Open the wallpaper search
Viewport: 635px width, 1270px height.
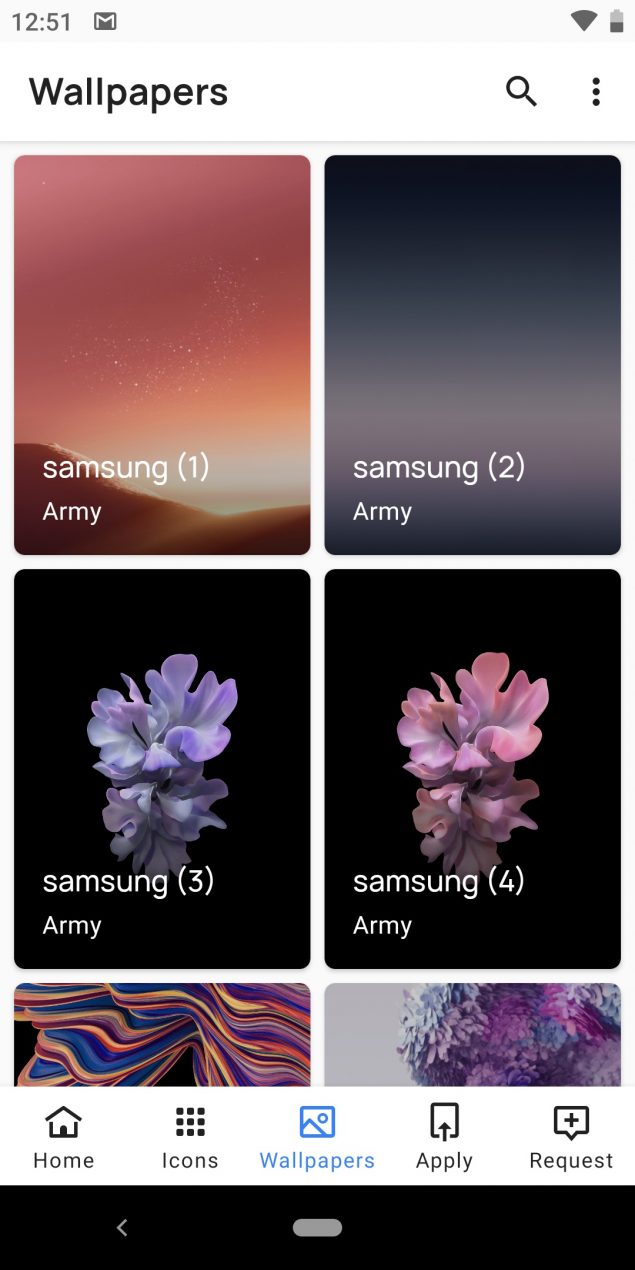tap(521, 92)
